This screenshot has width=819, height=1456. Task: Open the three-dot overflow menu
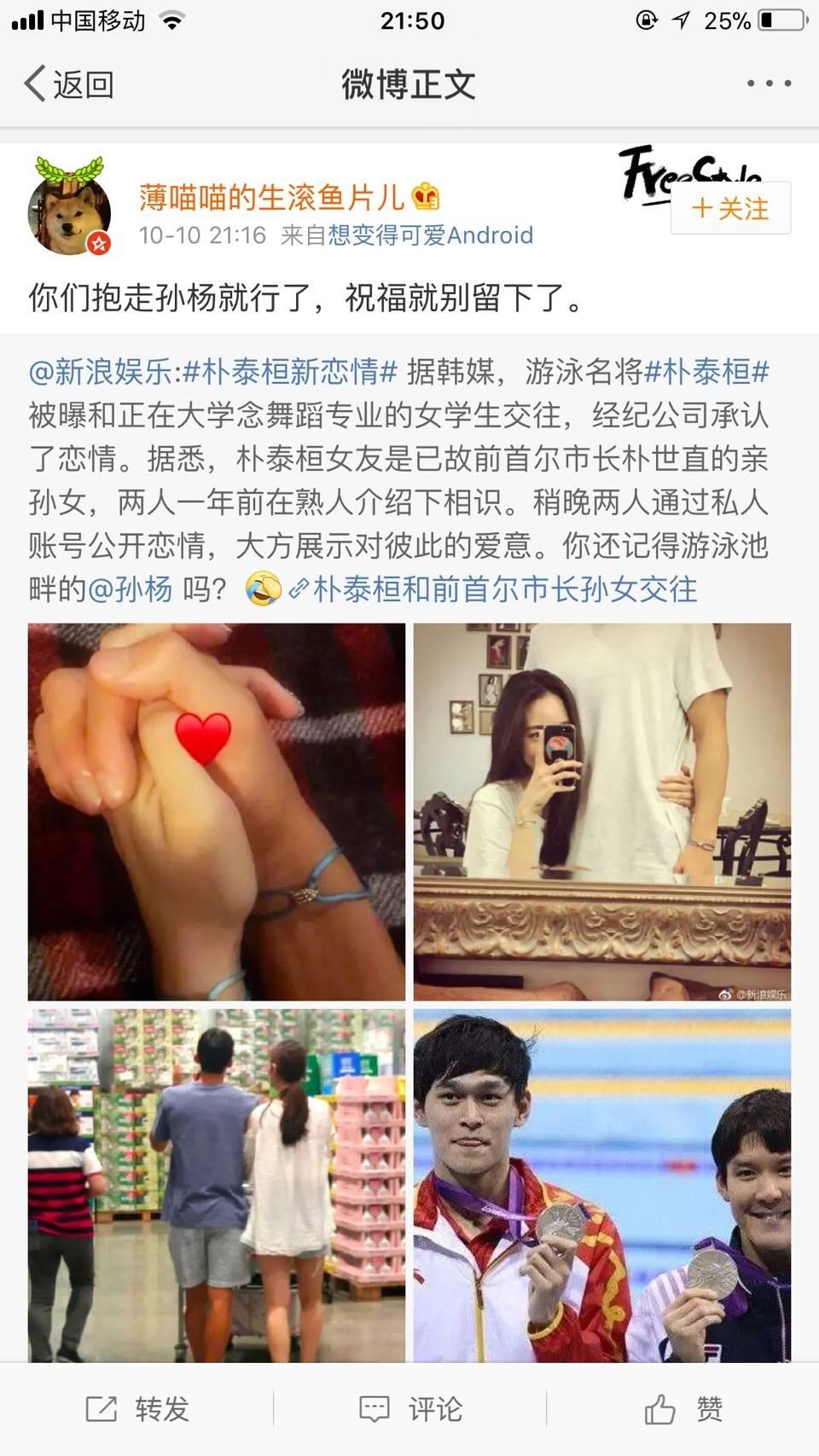(769, 84)
